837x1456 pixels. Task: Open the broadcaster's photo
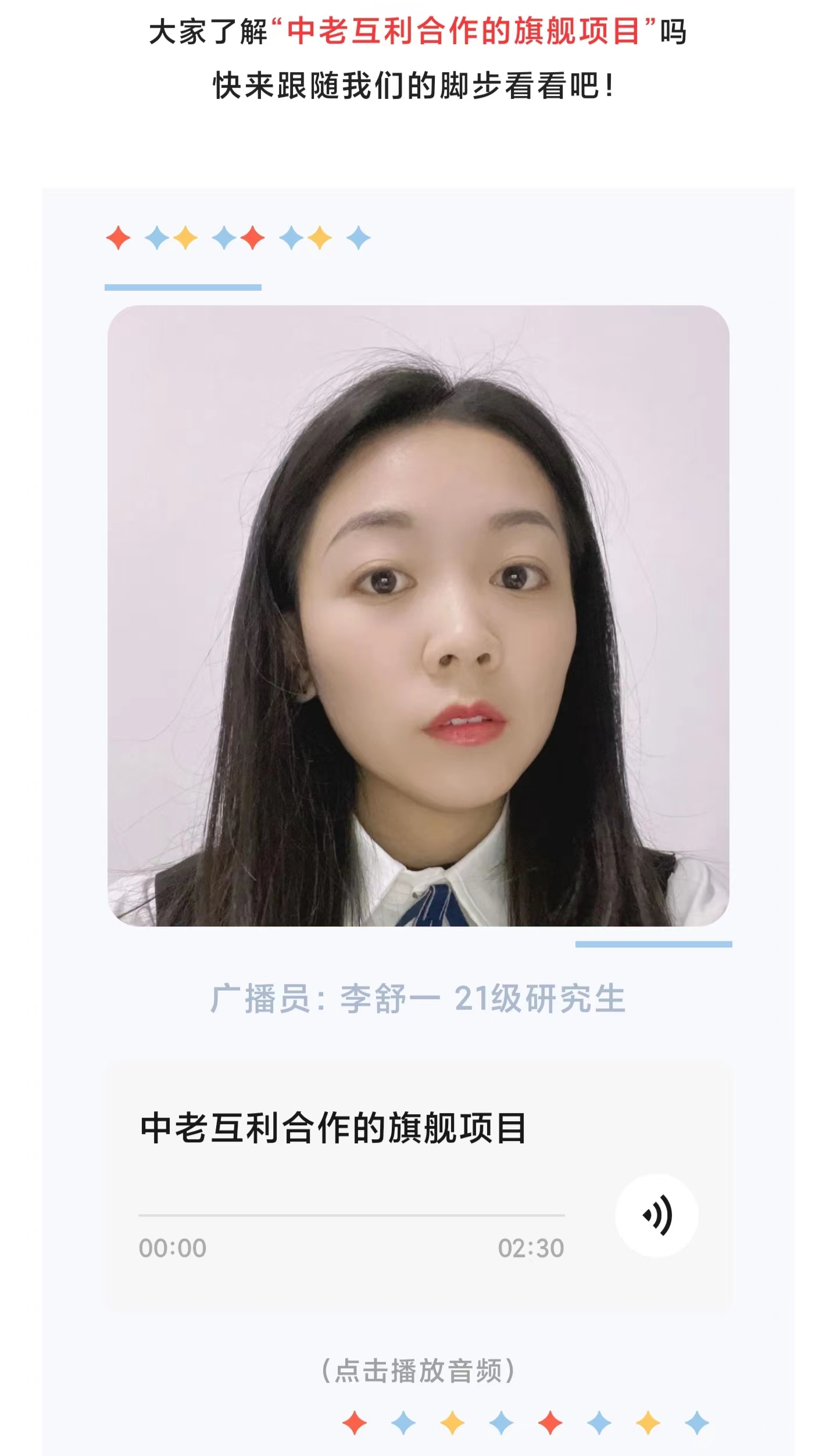[x=418, y=616]
